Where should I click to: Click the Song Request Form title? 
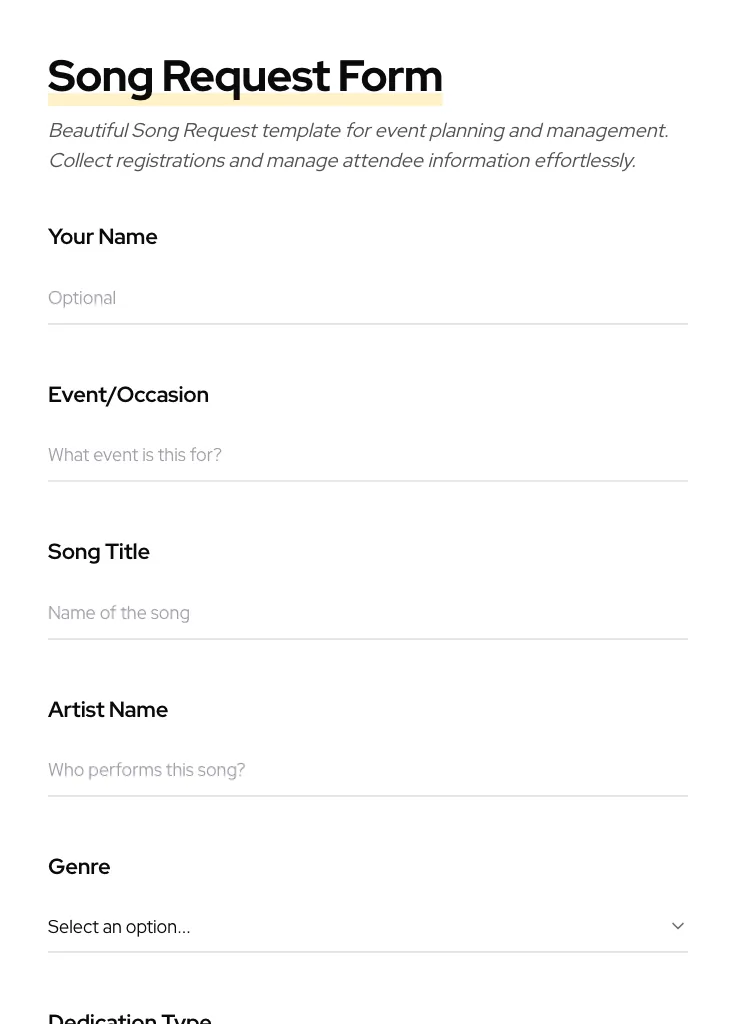(x=245, y=75)
